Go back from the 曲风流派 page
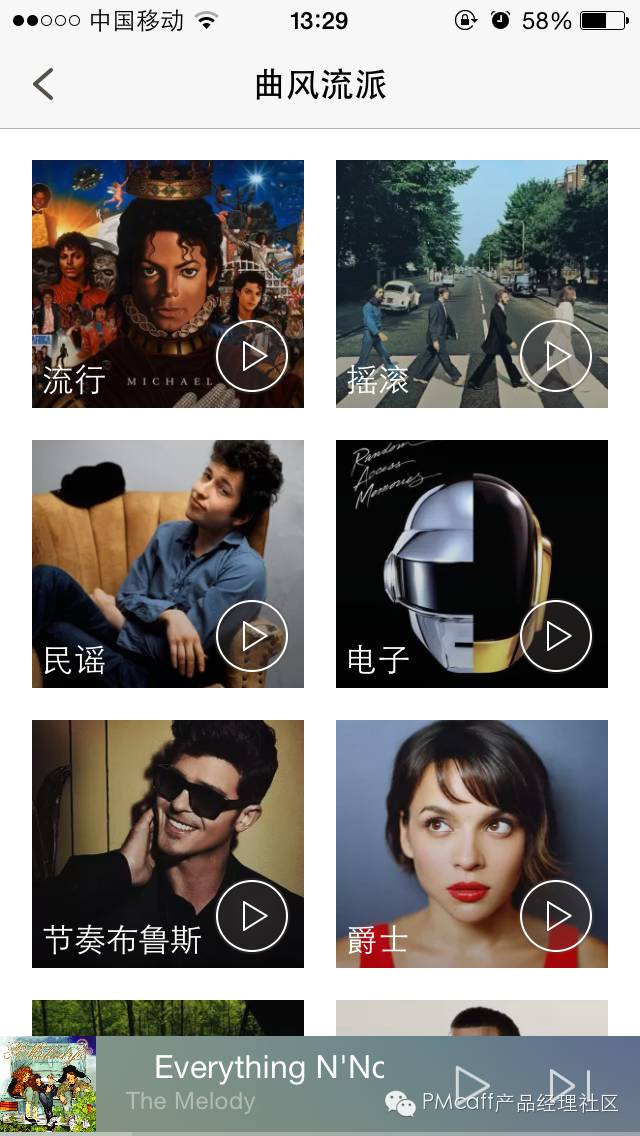The image size is (640, 1136). pos(43,85)
